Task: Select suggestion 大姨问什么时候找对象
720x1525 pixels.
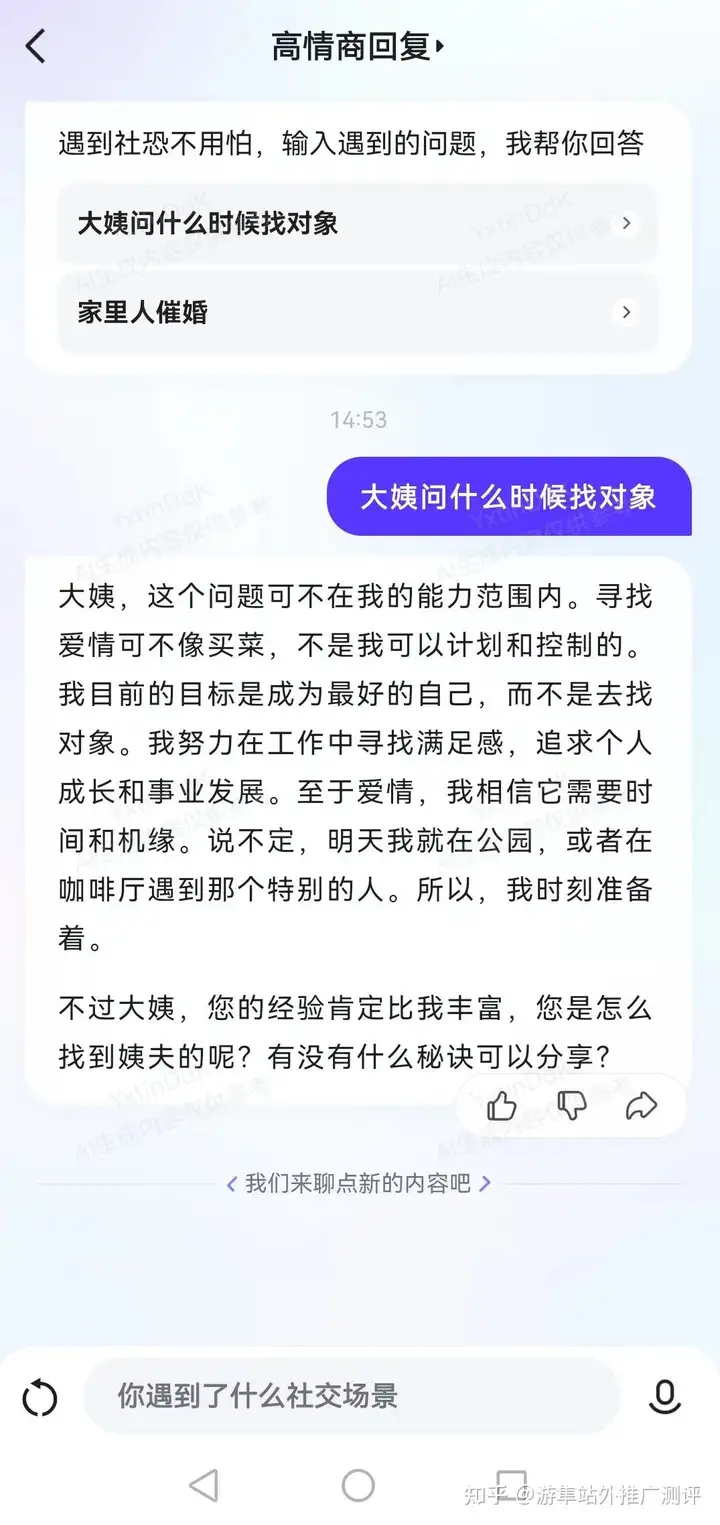Action: pos(357,223)
